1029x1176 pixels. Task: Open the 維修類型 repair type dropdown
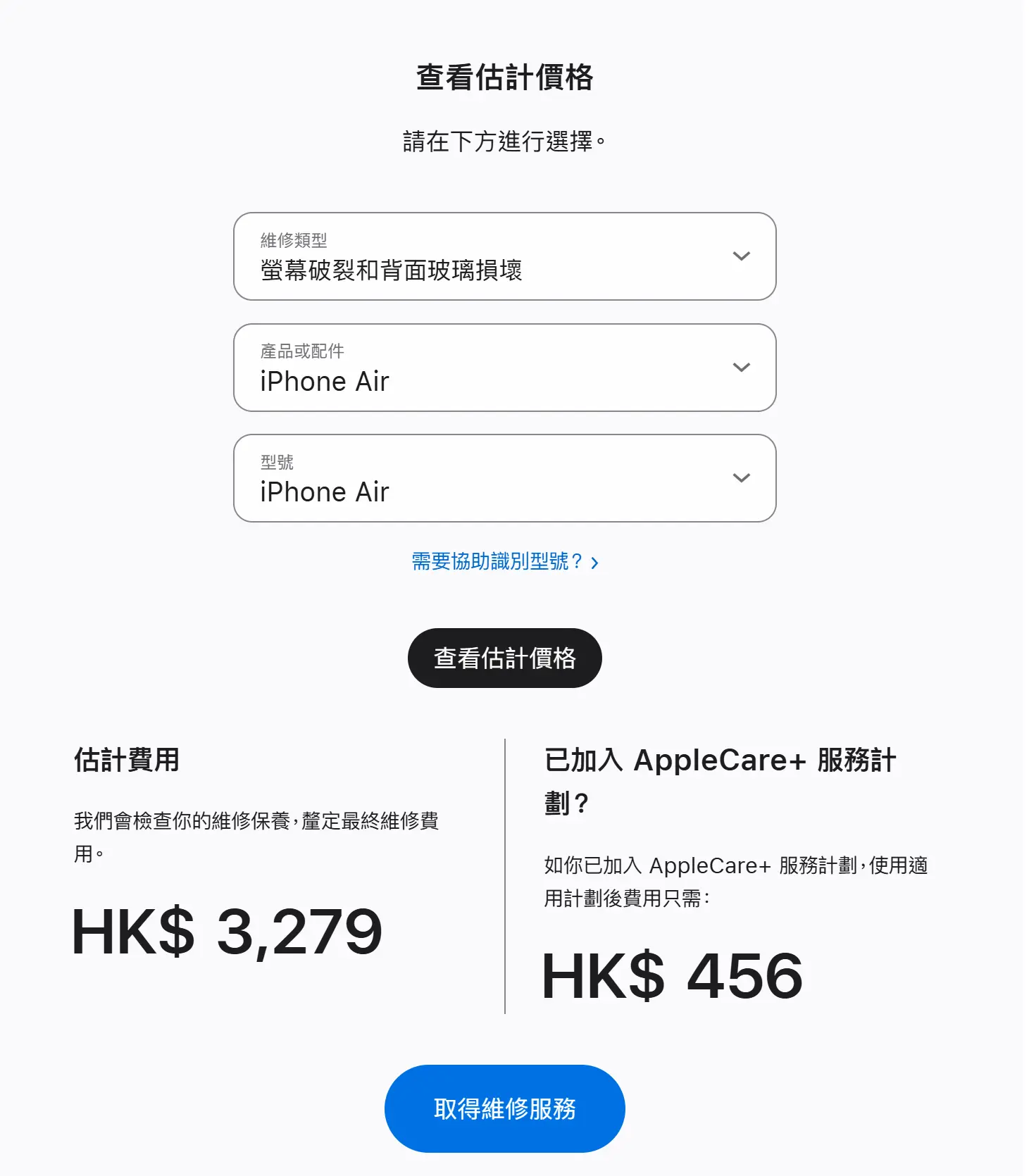click(x=504, y=256)
